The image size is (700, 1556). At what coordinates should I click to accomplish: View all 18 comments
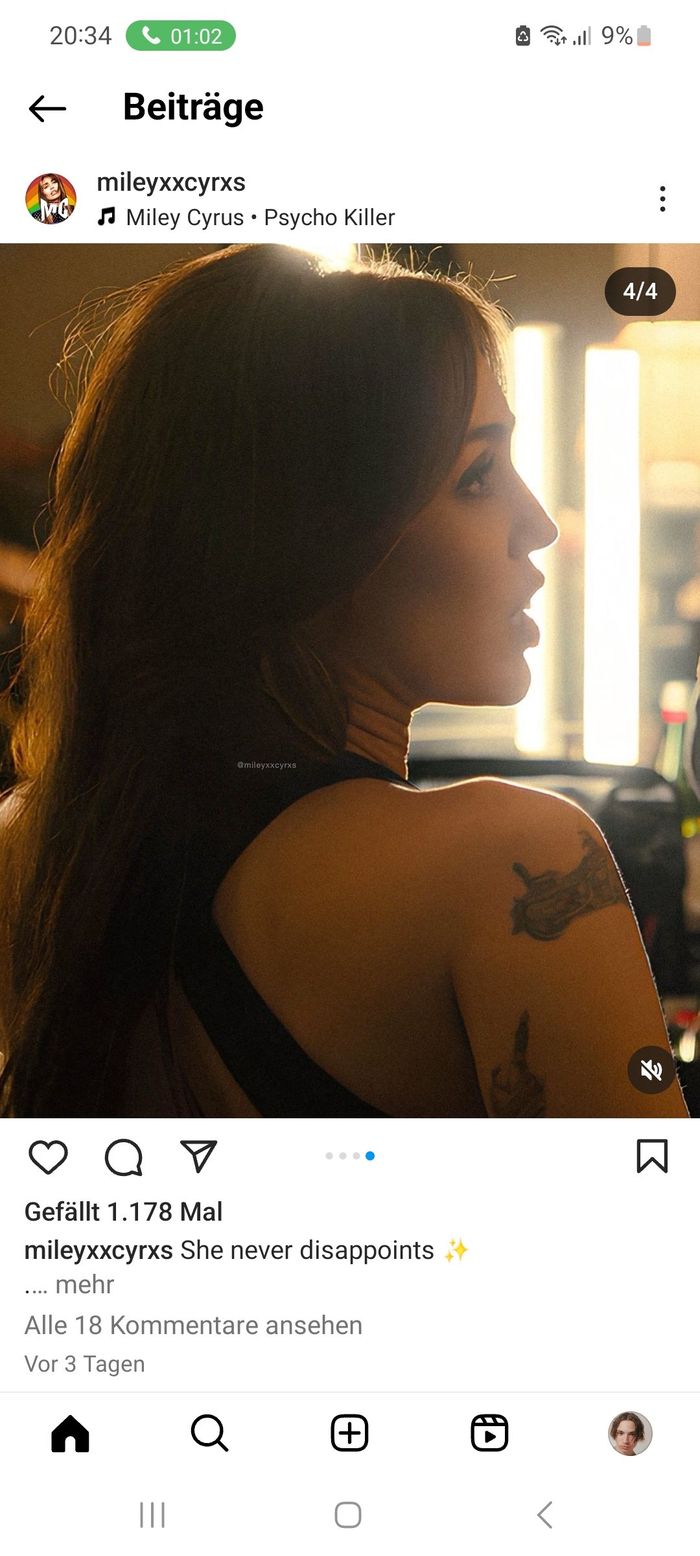point(193,1325)
